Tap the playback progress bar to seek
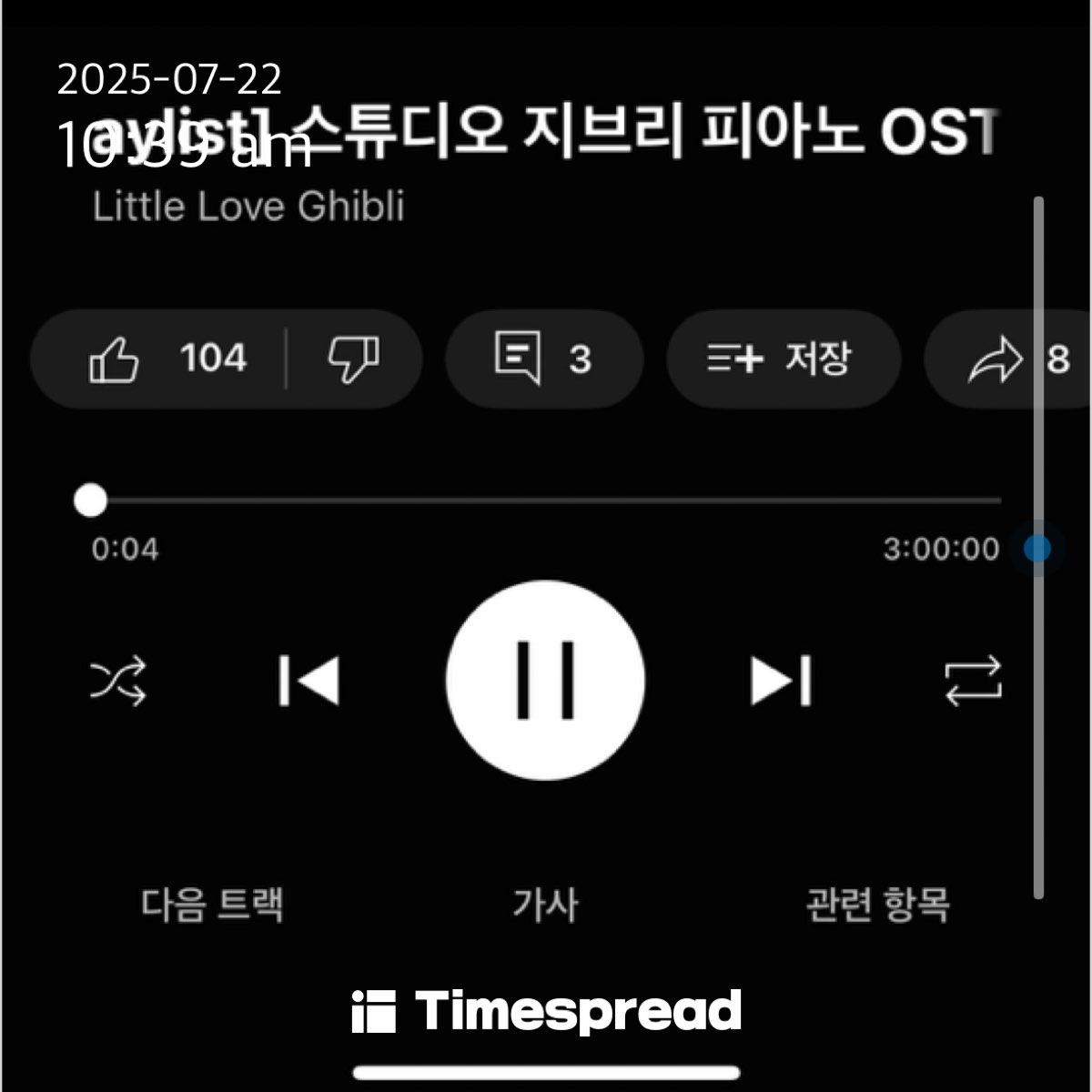 point(546,500)
